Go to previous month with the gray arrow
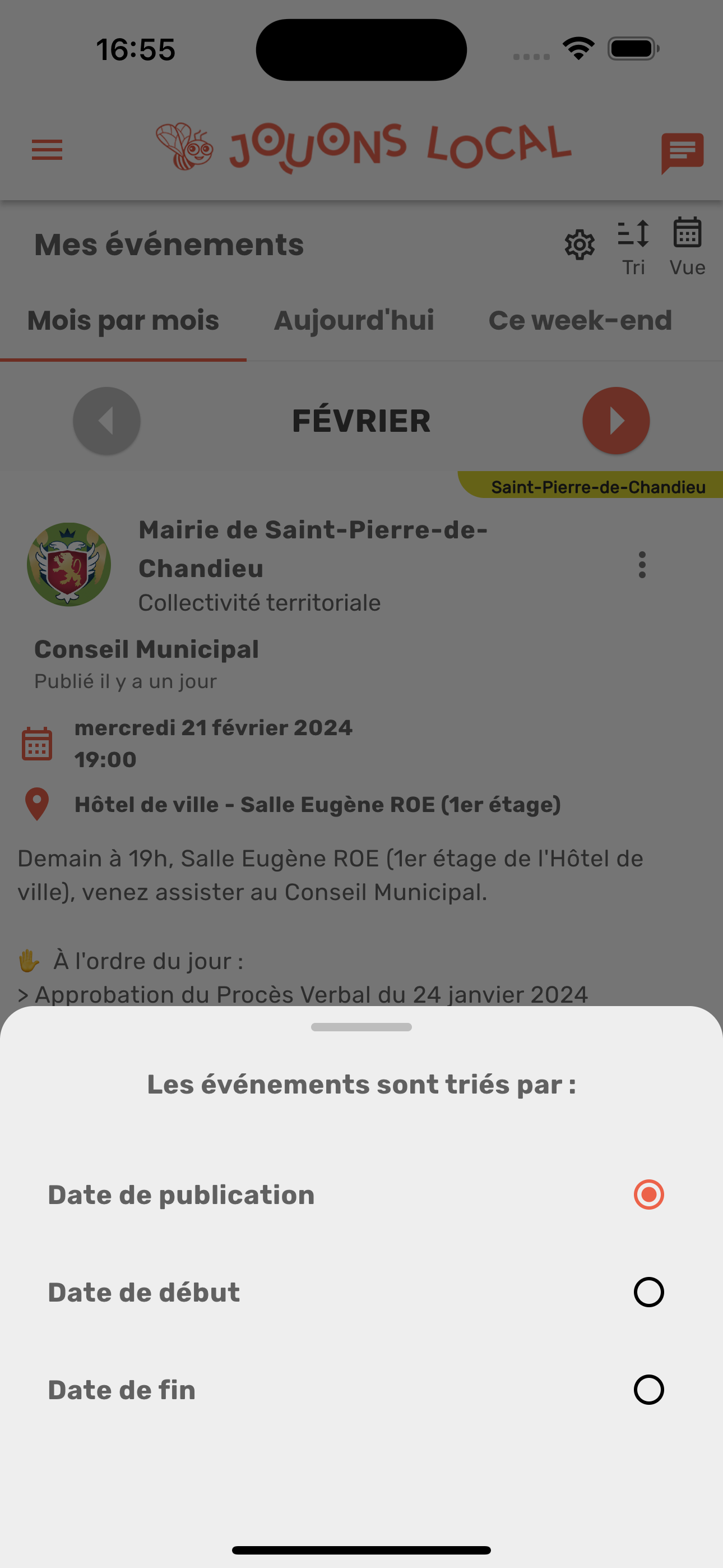This screenshot has height=1568, width=723. [x=106, y=421]
